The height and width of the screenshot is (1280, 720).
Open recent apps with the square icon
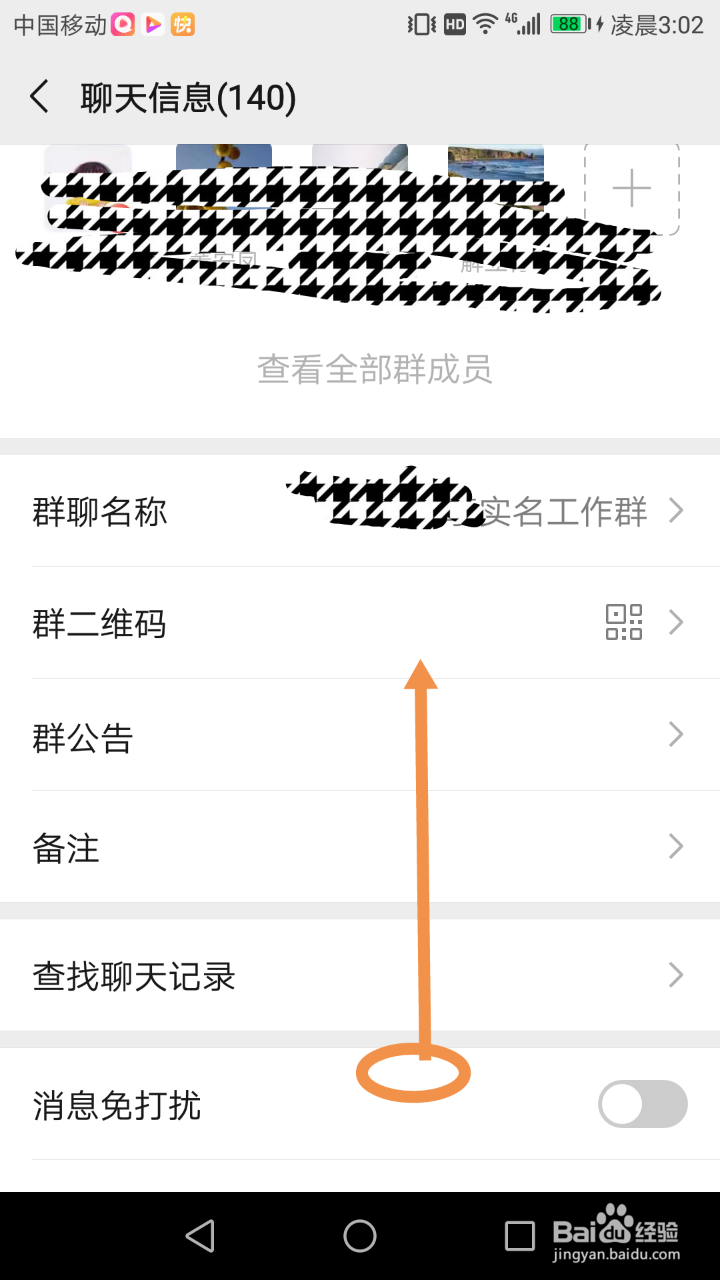(519, 1236)
